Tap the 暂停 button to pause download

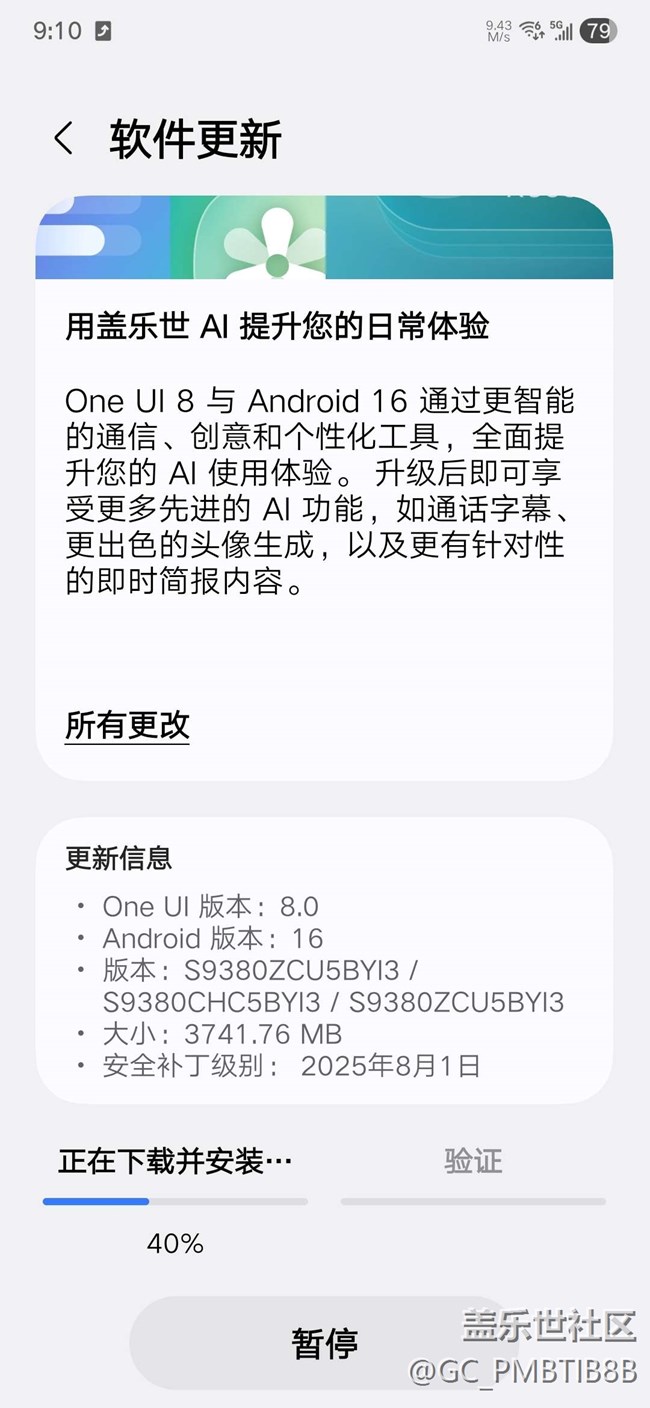pos(325,1343)
